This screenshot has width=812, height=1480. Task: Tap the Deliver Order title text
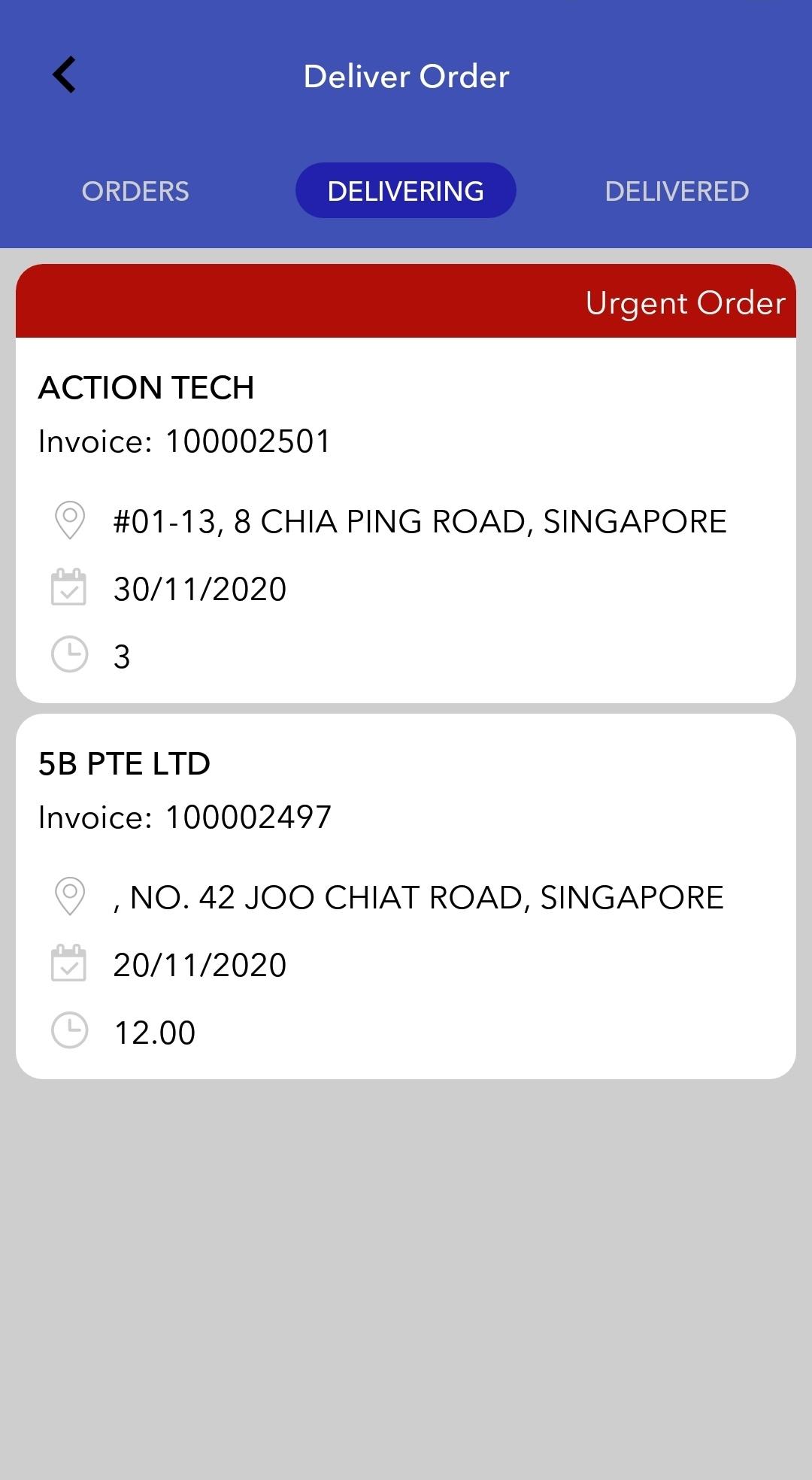406,75
